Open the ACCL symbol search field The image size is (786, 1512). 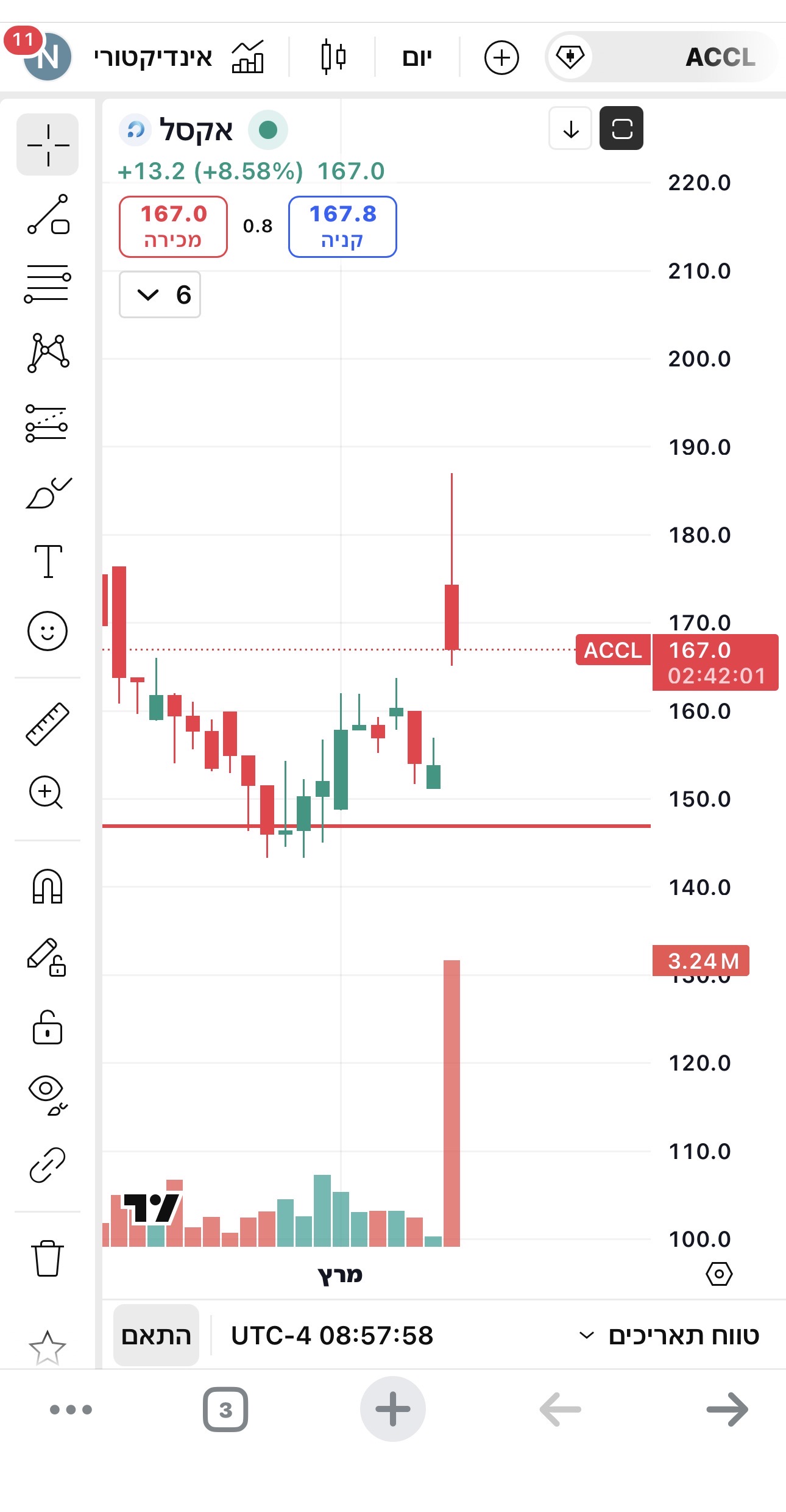tap(682, 57)
